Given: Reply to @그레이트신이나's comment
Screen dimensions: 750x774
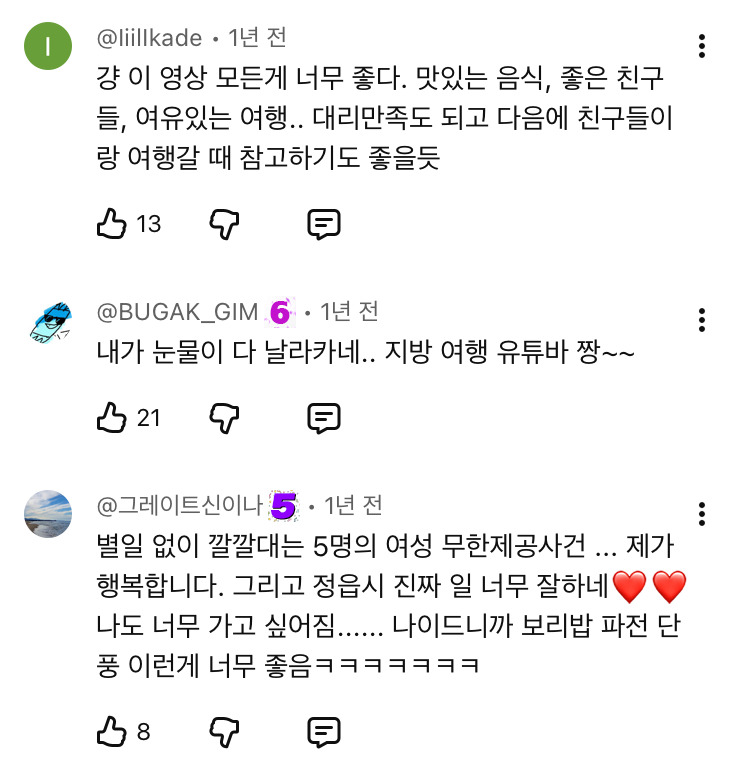Looking at the screenshot, I should click(x=322, y=732).
